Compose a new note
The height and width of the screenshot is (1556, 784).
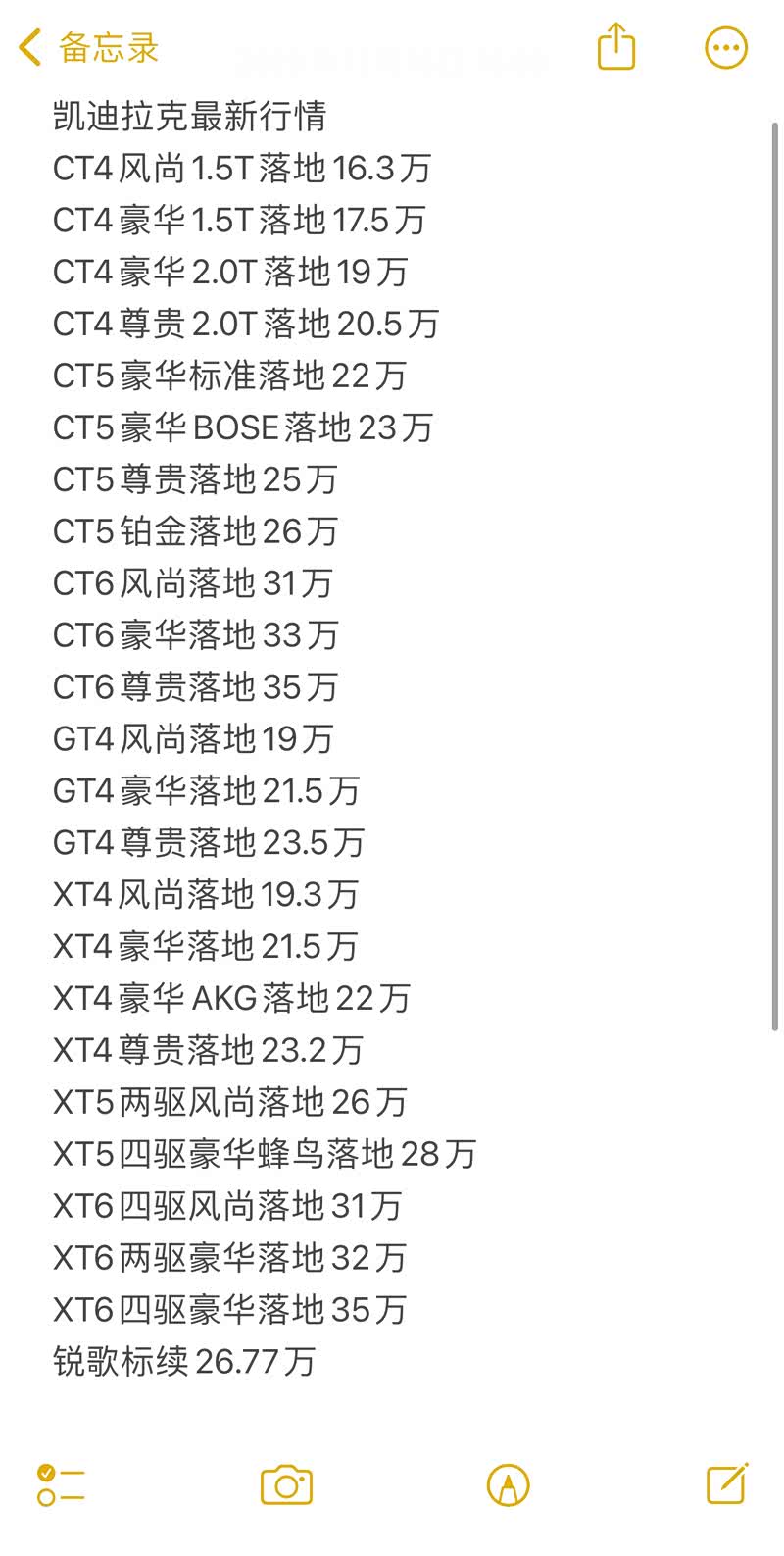click(727, 1483)
